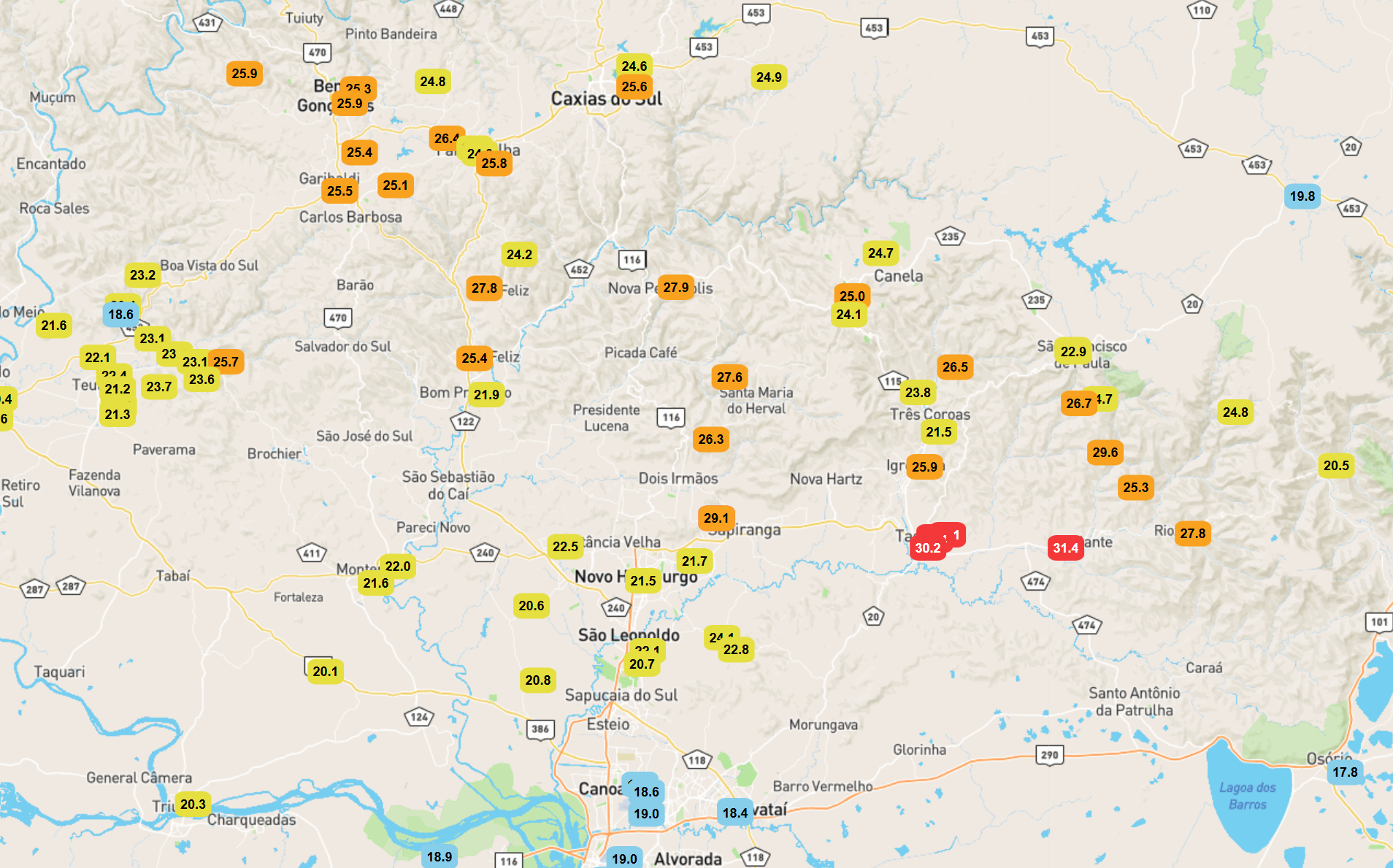The image size is (1393, 868).
Task: Tap the 29.6 orange station marker
Action: pos(1105,453)
